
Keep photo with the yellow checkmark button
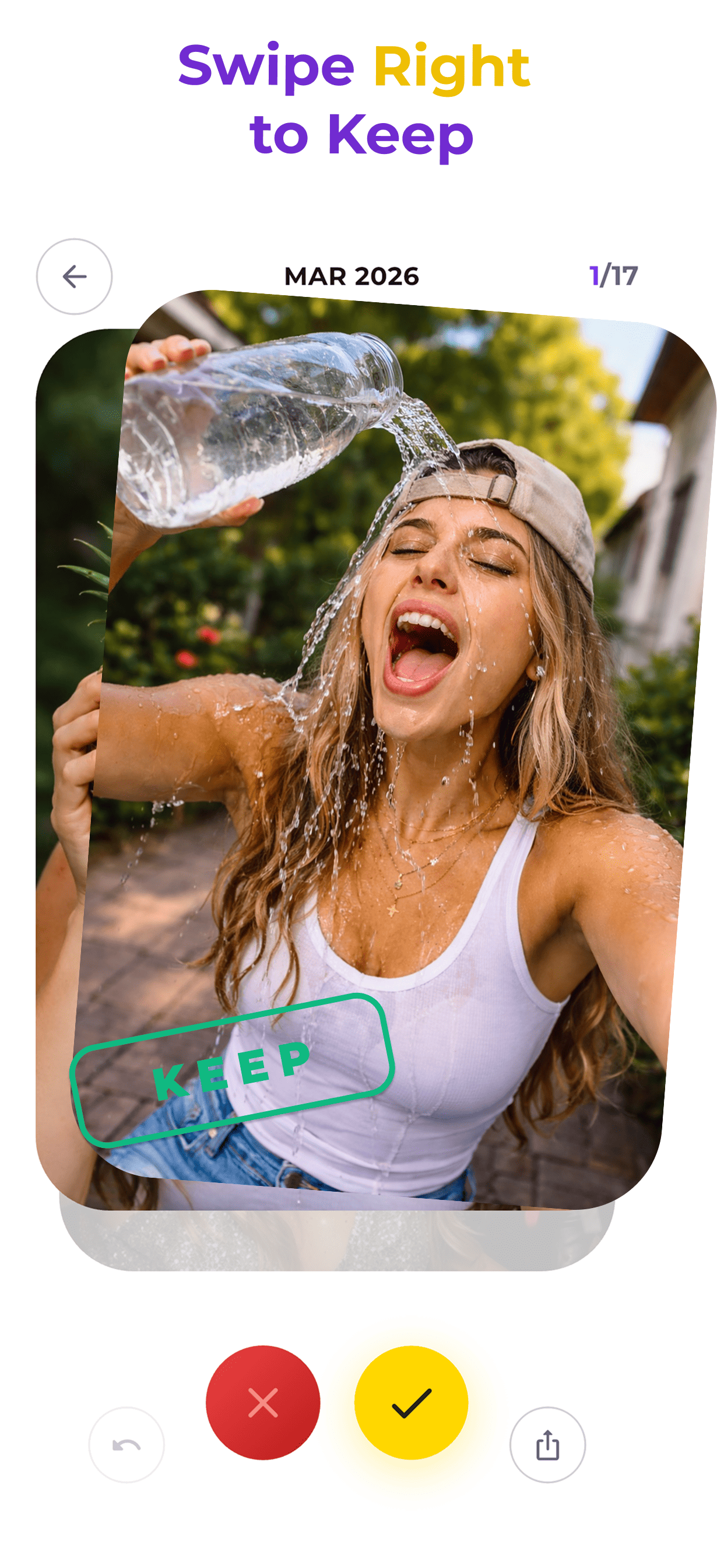[x=412, y=1402]
